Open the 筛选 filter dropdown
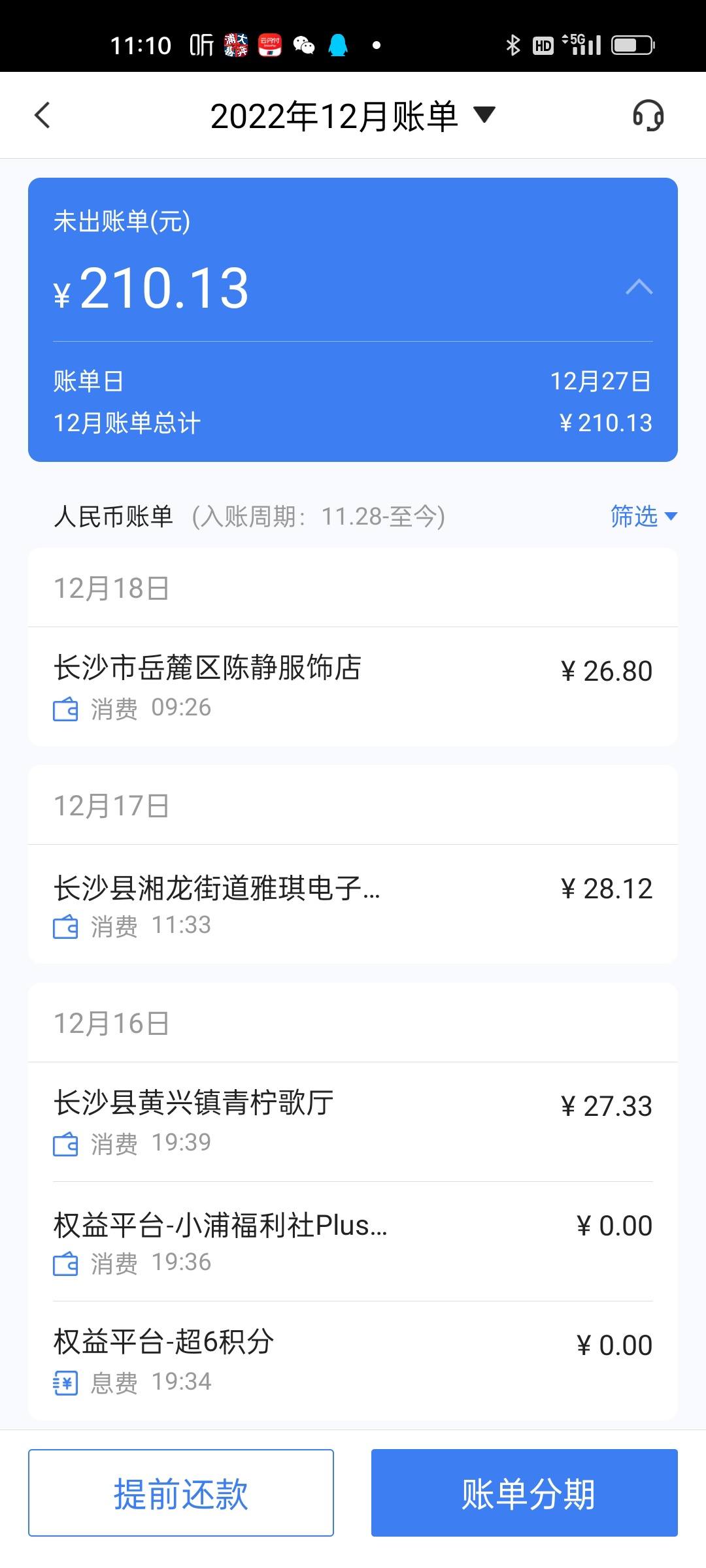706x1568 pixels. 644,516
